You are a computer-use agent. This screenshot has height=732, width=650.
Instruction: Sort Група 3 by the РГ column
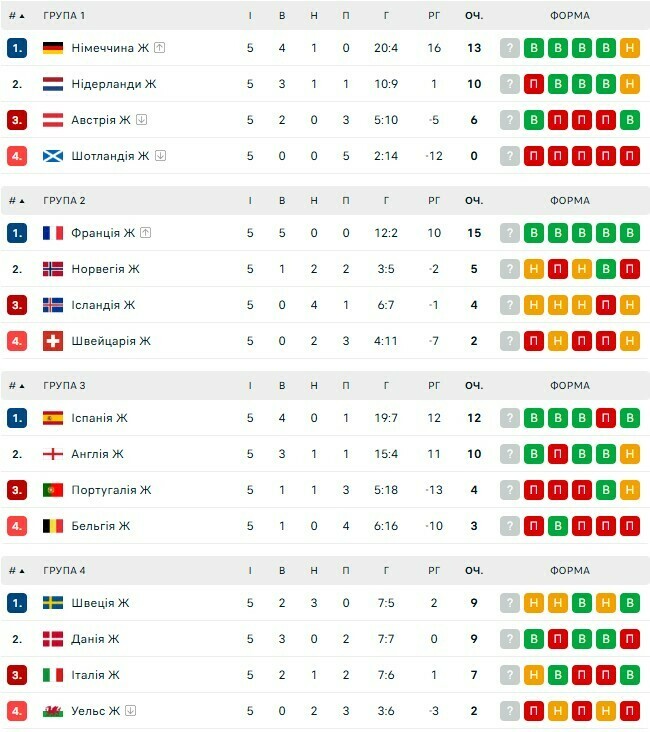click(x=434, y=386)
